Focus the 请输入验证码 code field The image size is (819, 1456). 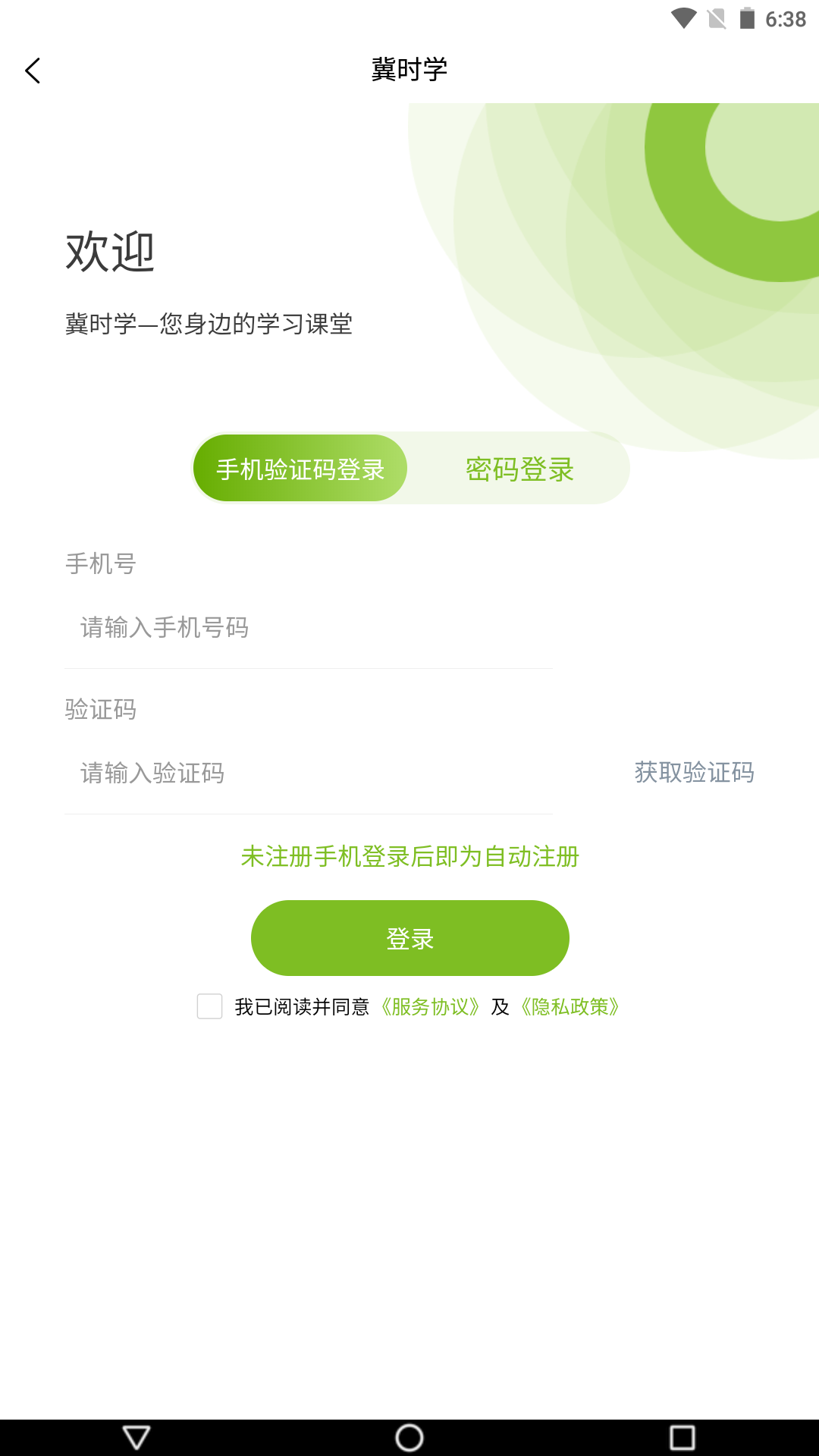pyautogui.click(x=303, y=773)
